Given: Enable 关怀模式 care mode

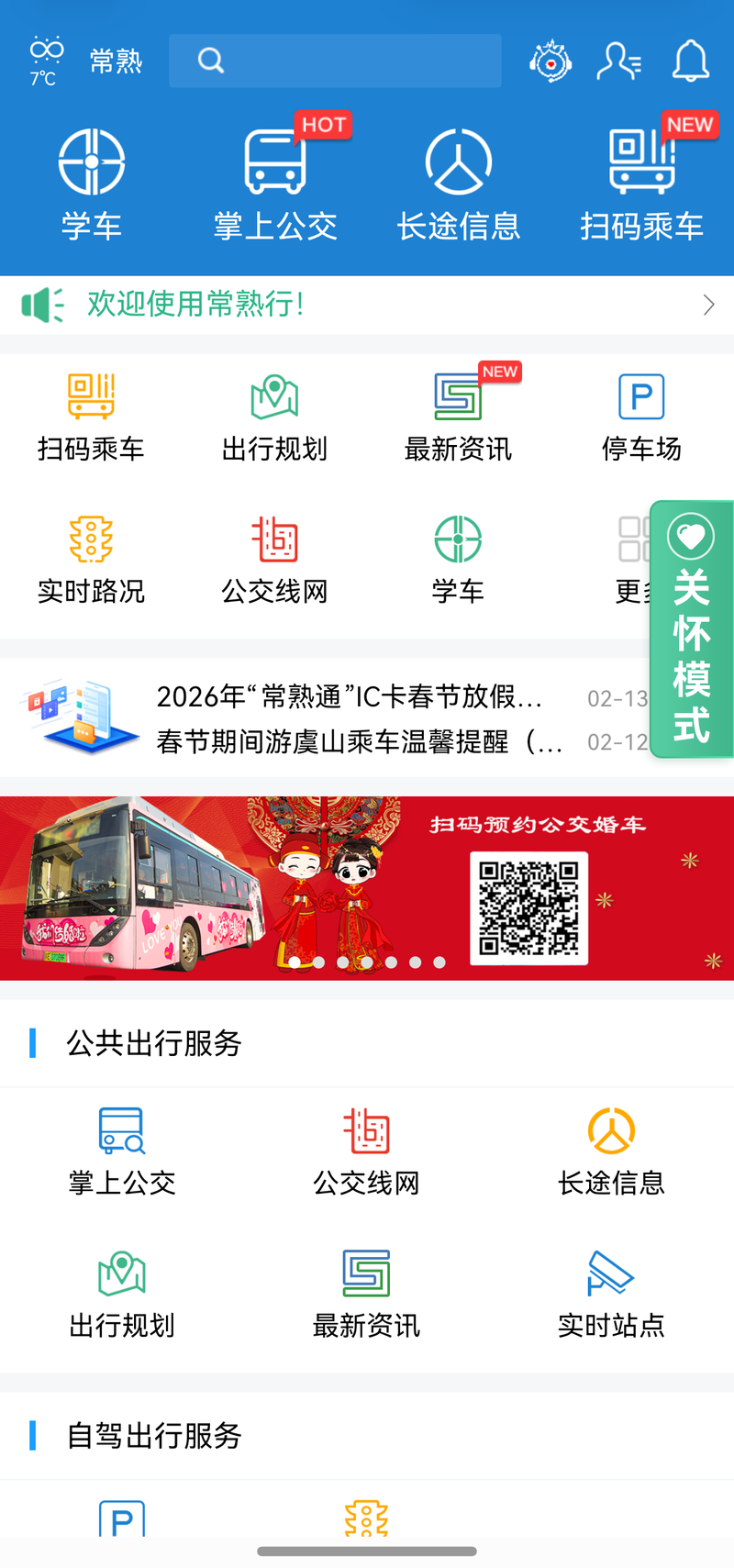Looking at the screenshot, I should pos(692,630).
